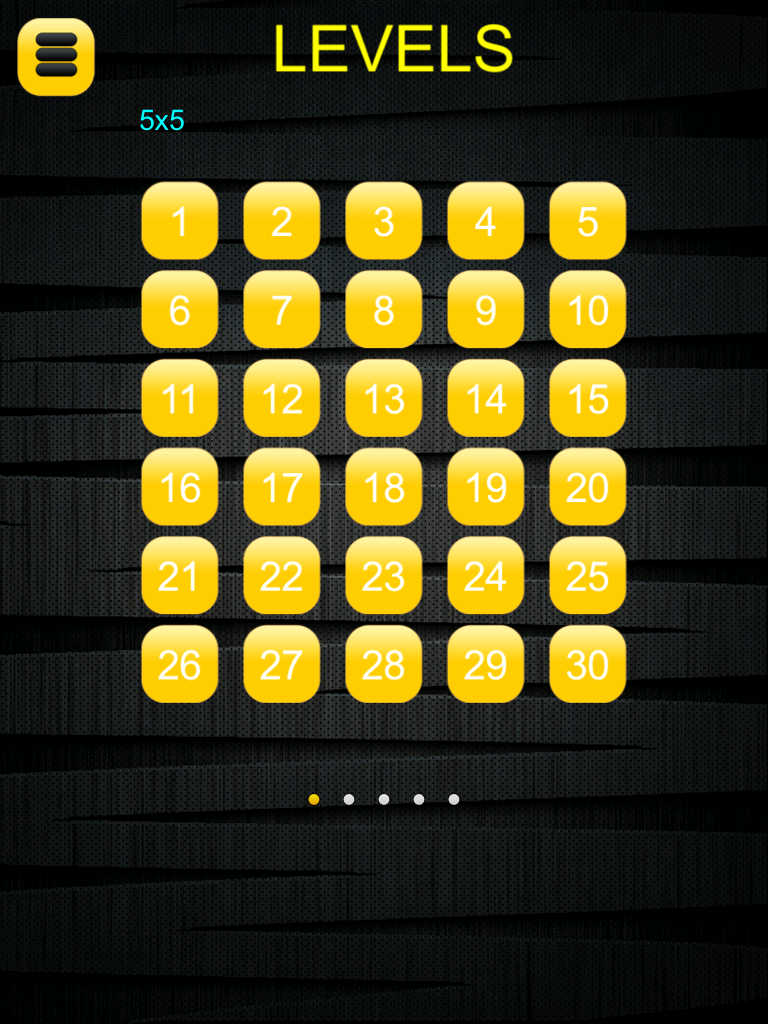Screen dimensions: 768x1024
Task: Select level 17
Action: [x=282, y=487]
